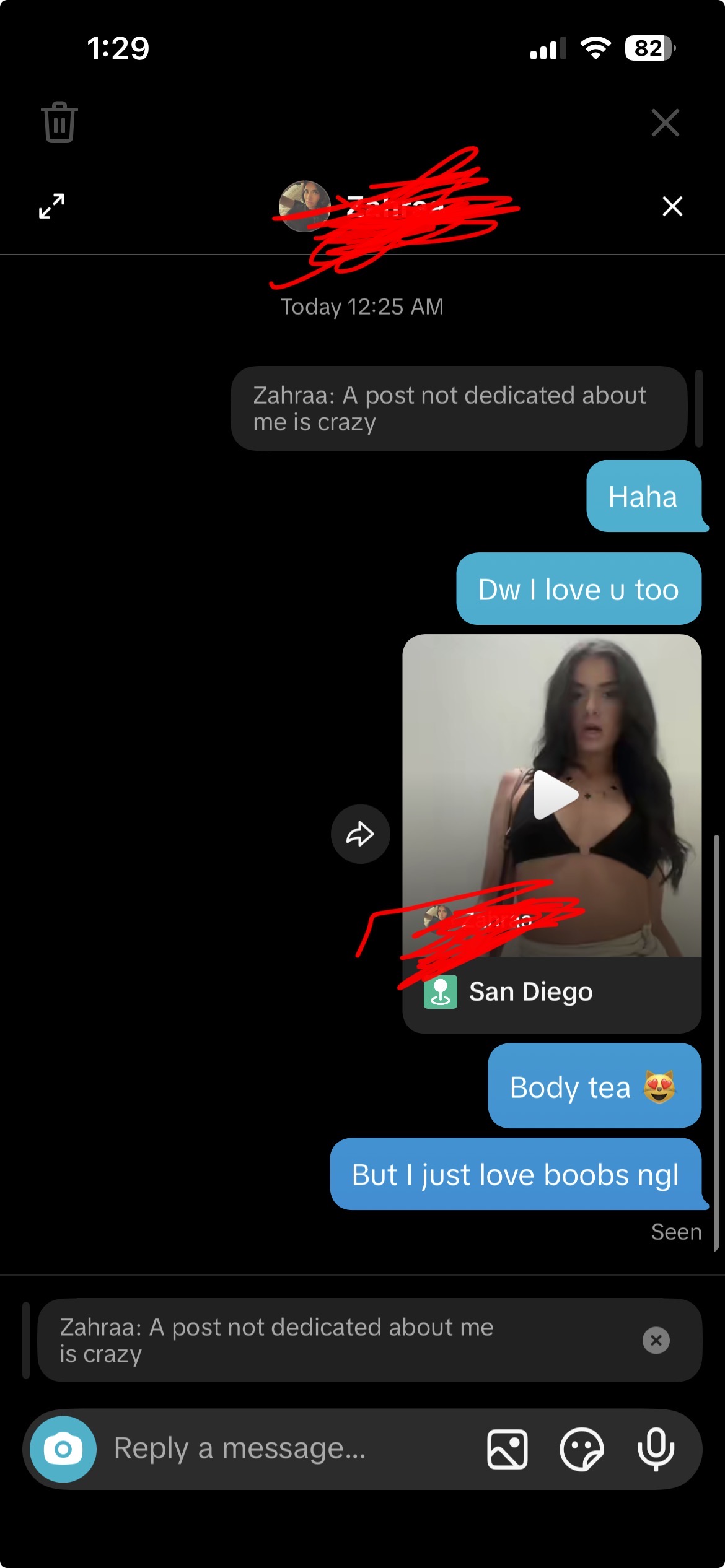The width and height of the screenshot is (725, 1568).
Task: Record a voice message with the microphone
Action: click(656, 1449)
